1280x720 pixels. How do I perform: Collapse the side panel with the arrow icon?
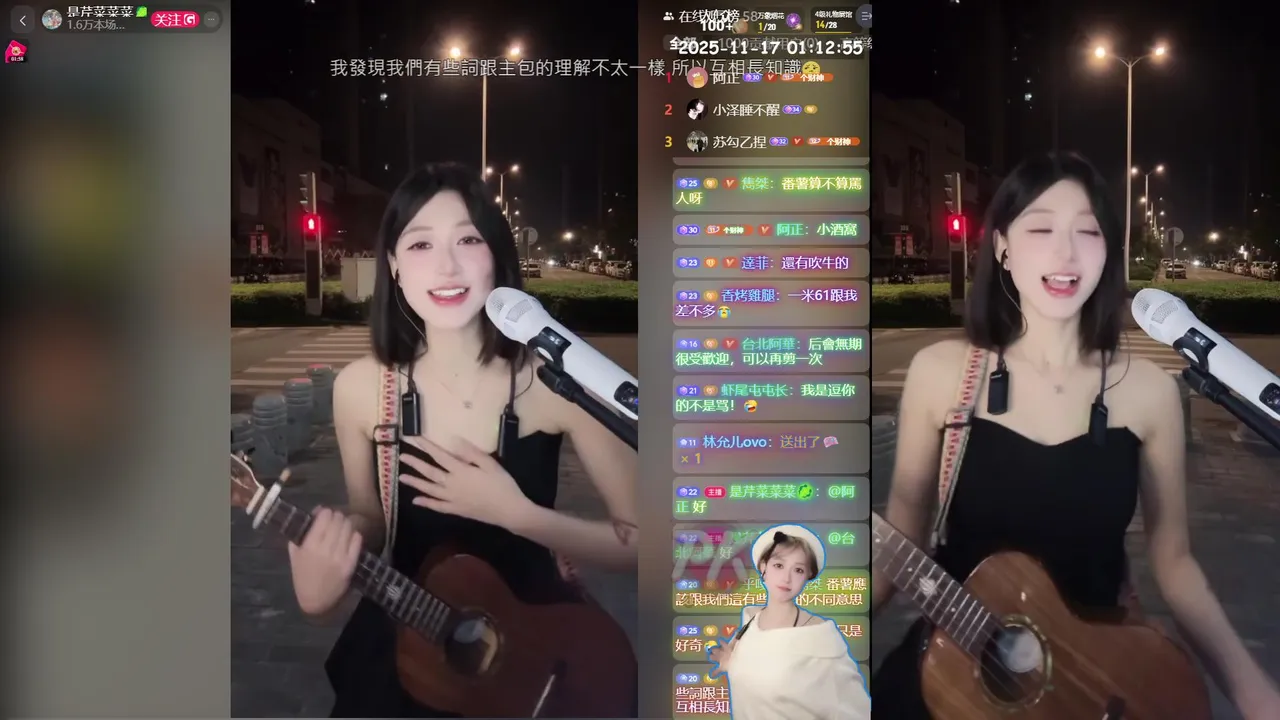(865, 17)
